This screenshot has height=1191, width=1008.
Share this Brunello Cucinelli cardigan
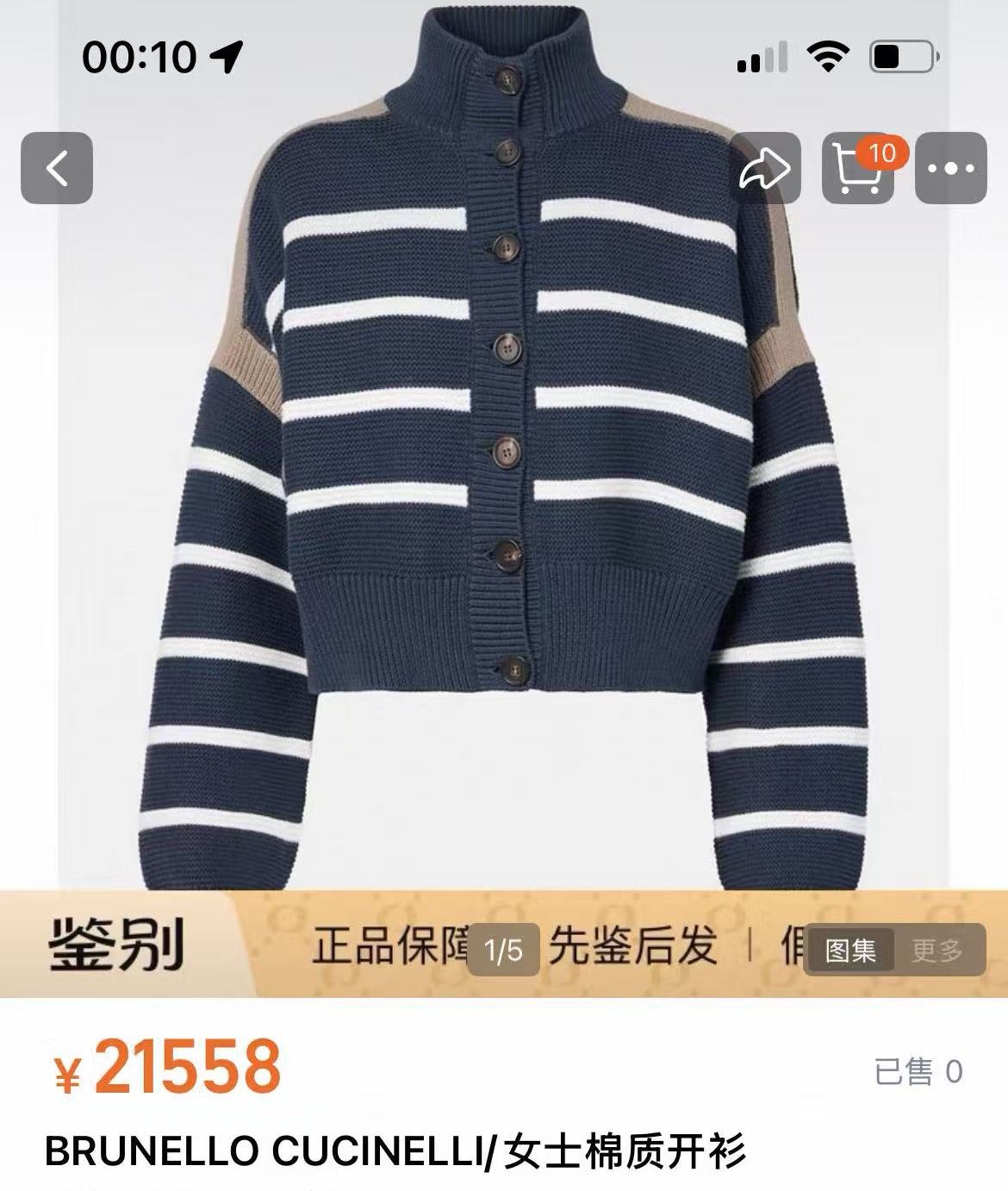(x=765, y=168)
